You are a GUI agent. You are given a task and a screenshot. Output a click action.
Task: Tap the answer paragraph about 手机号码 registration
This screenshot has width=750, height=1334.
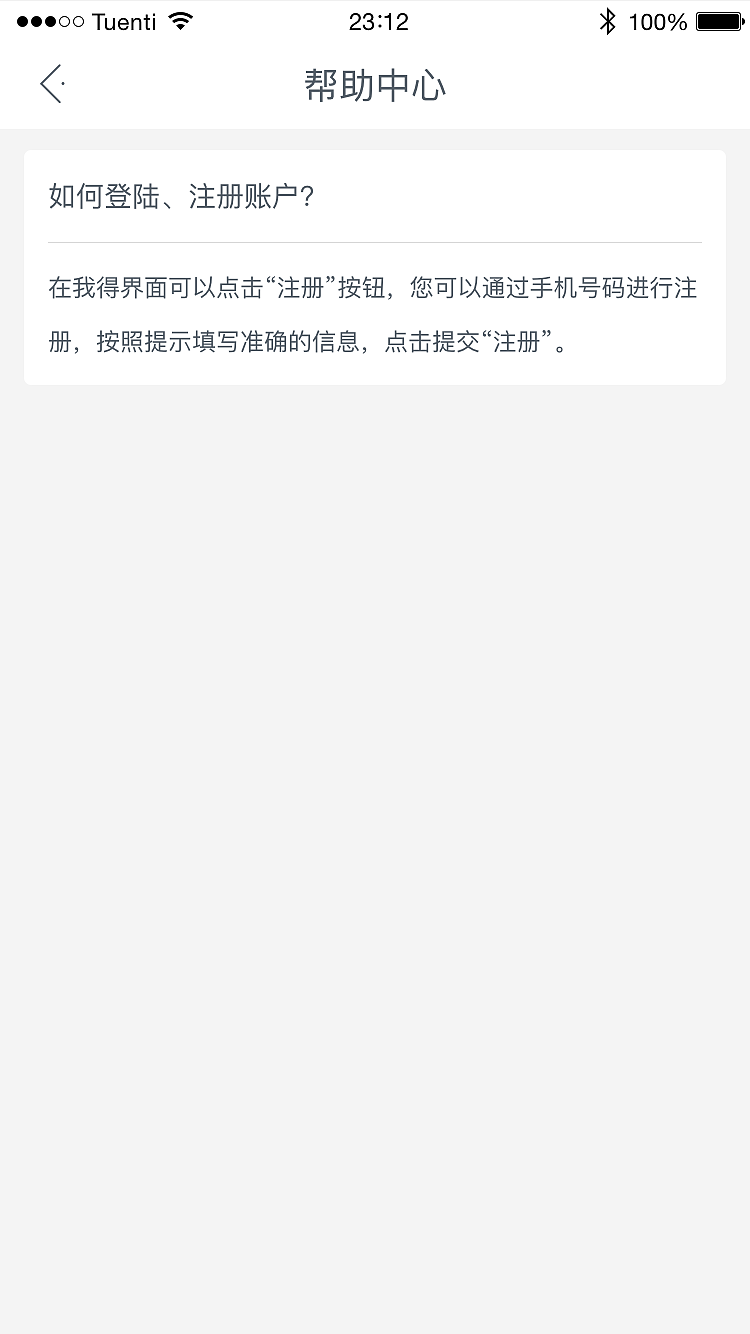(375, 315)
